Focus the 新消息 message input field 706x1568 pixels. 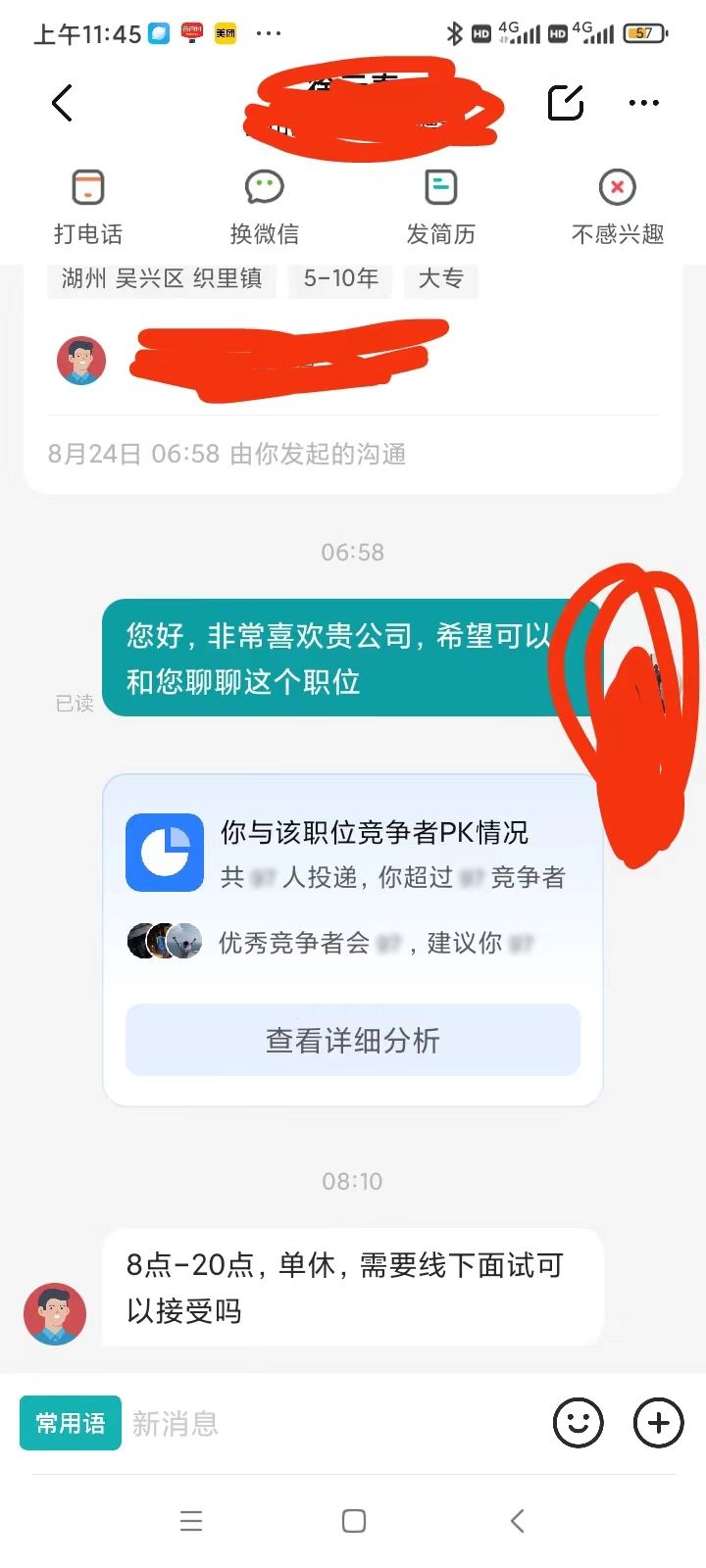[333, 1423]
